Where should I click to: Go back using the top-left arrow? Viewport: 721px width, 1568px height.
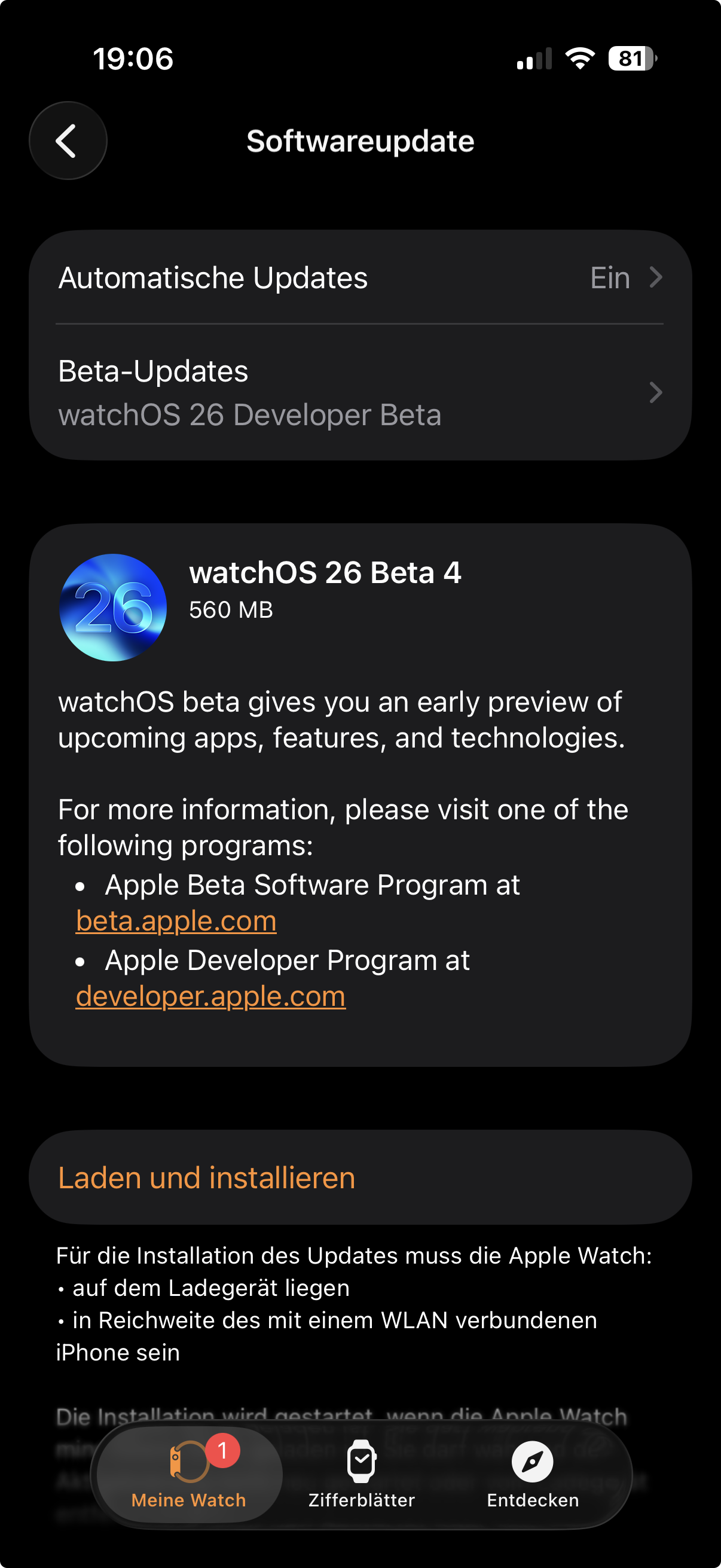tap(68, 141)
